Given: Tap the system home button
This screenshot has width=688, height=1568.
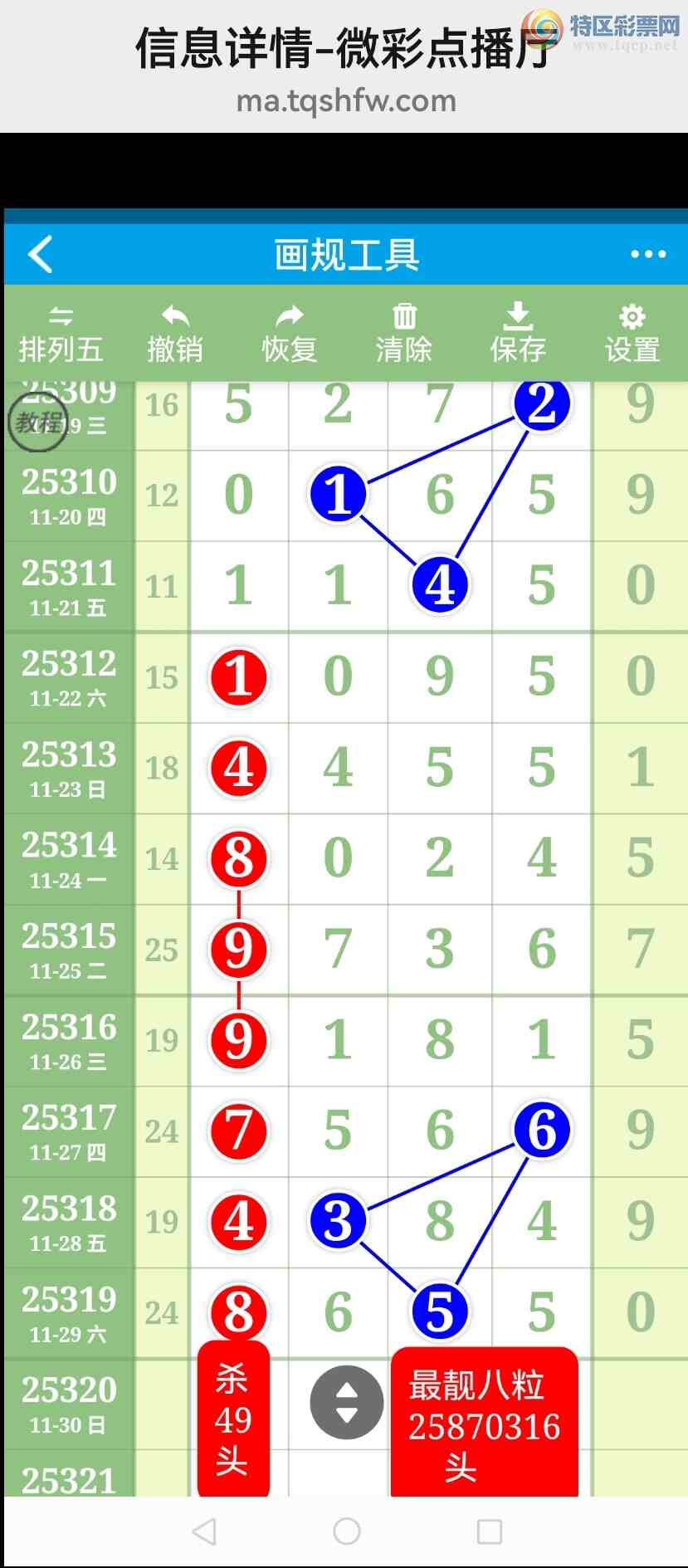Looking at the screenshot, I should click(347, 1531).
